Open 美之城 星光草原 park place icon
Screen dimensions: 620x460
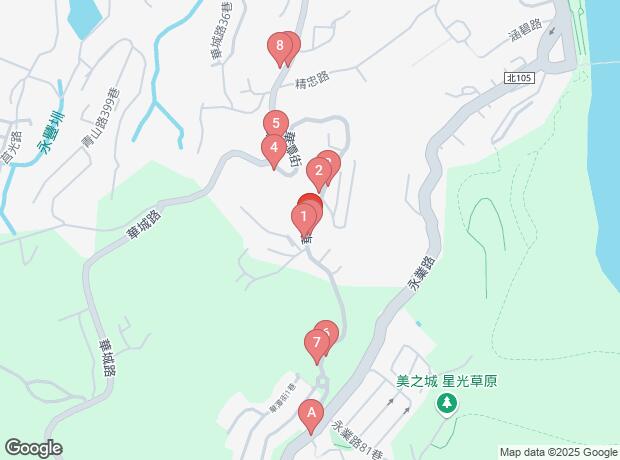[447, 404]
